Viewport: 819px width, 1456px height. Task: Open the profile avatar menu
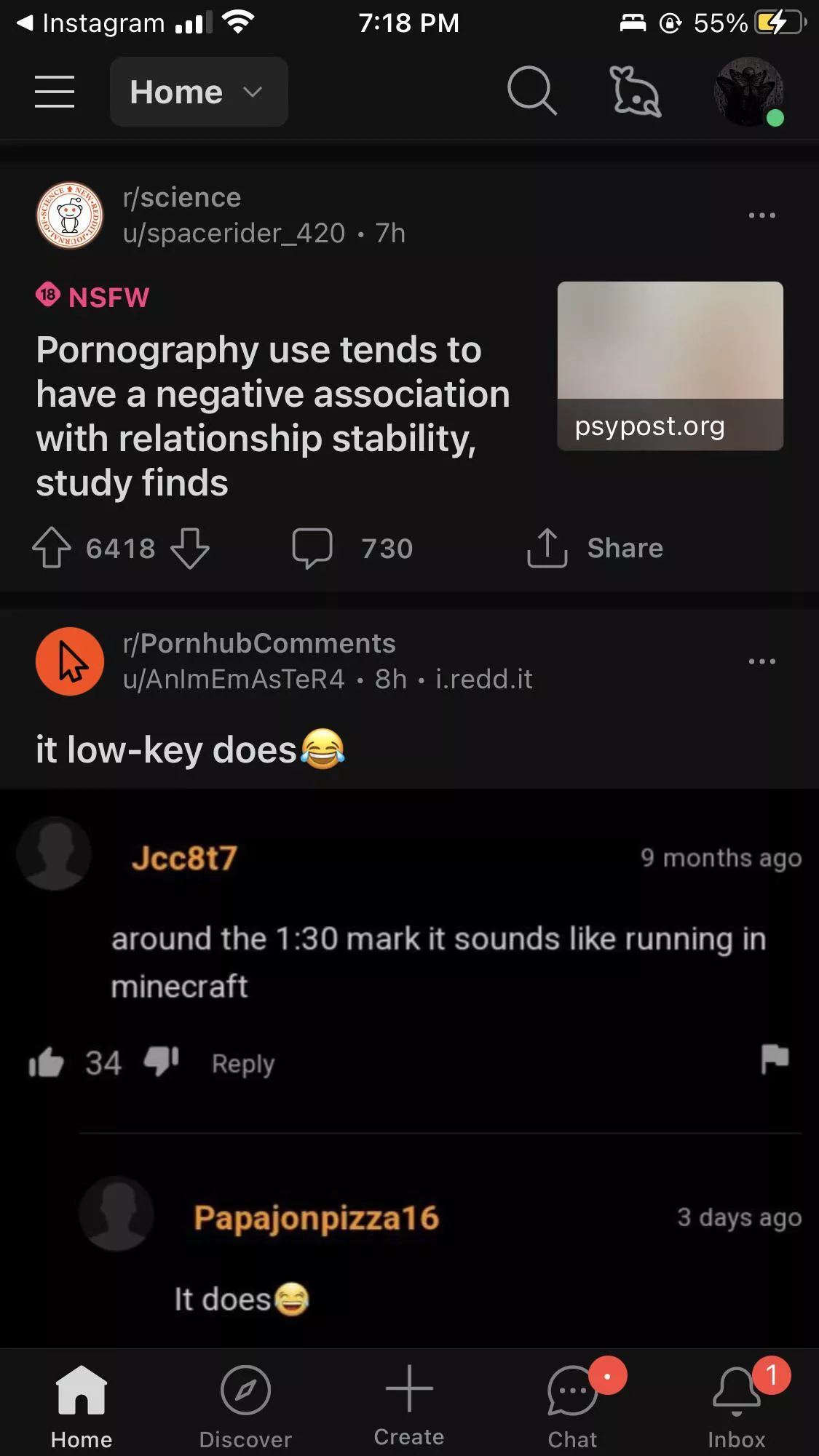[749, 92]
